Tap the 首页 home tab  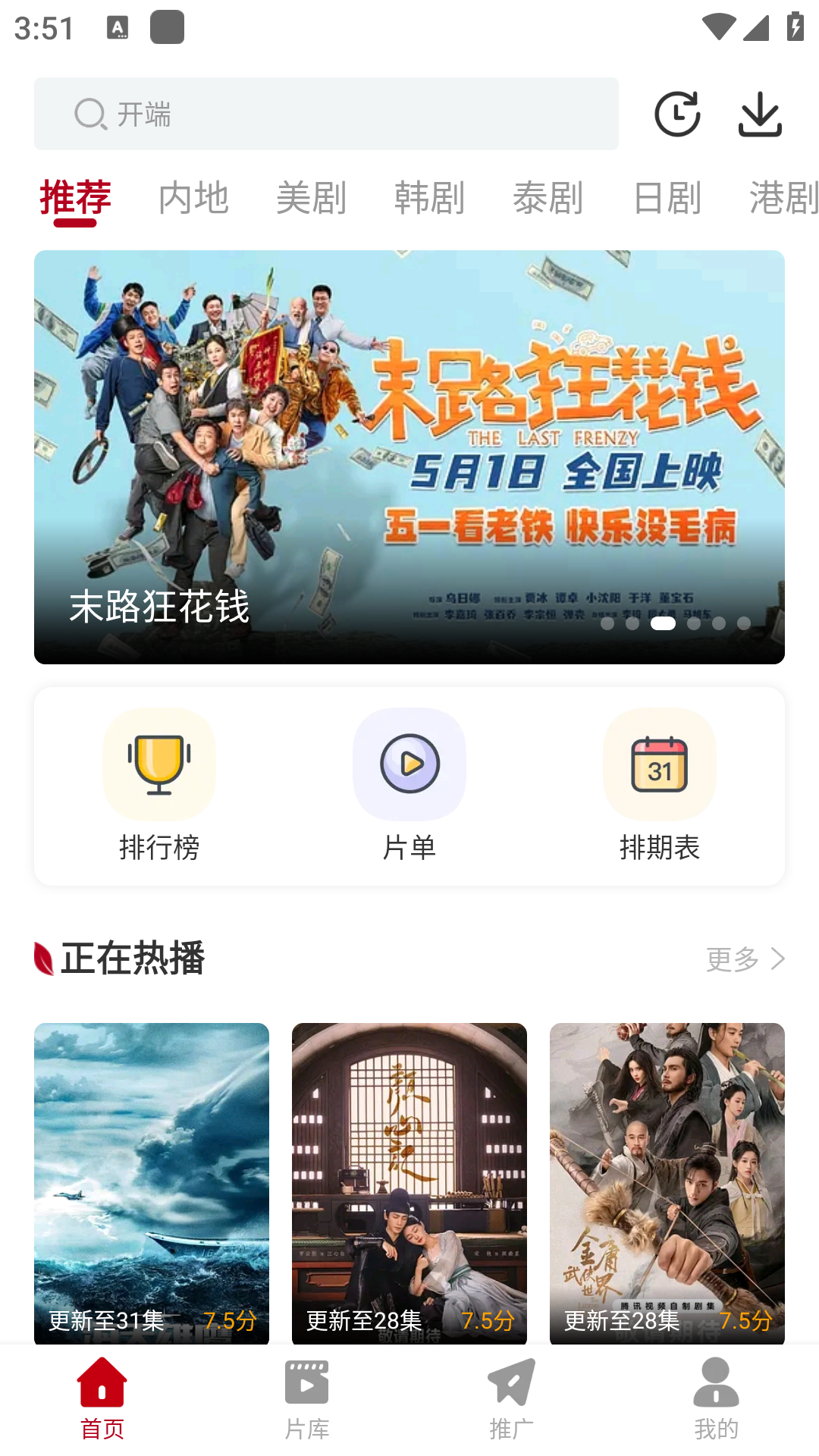click(102, 1399)
